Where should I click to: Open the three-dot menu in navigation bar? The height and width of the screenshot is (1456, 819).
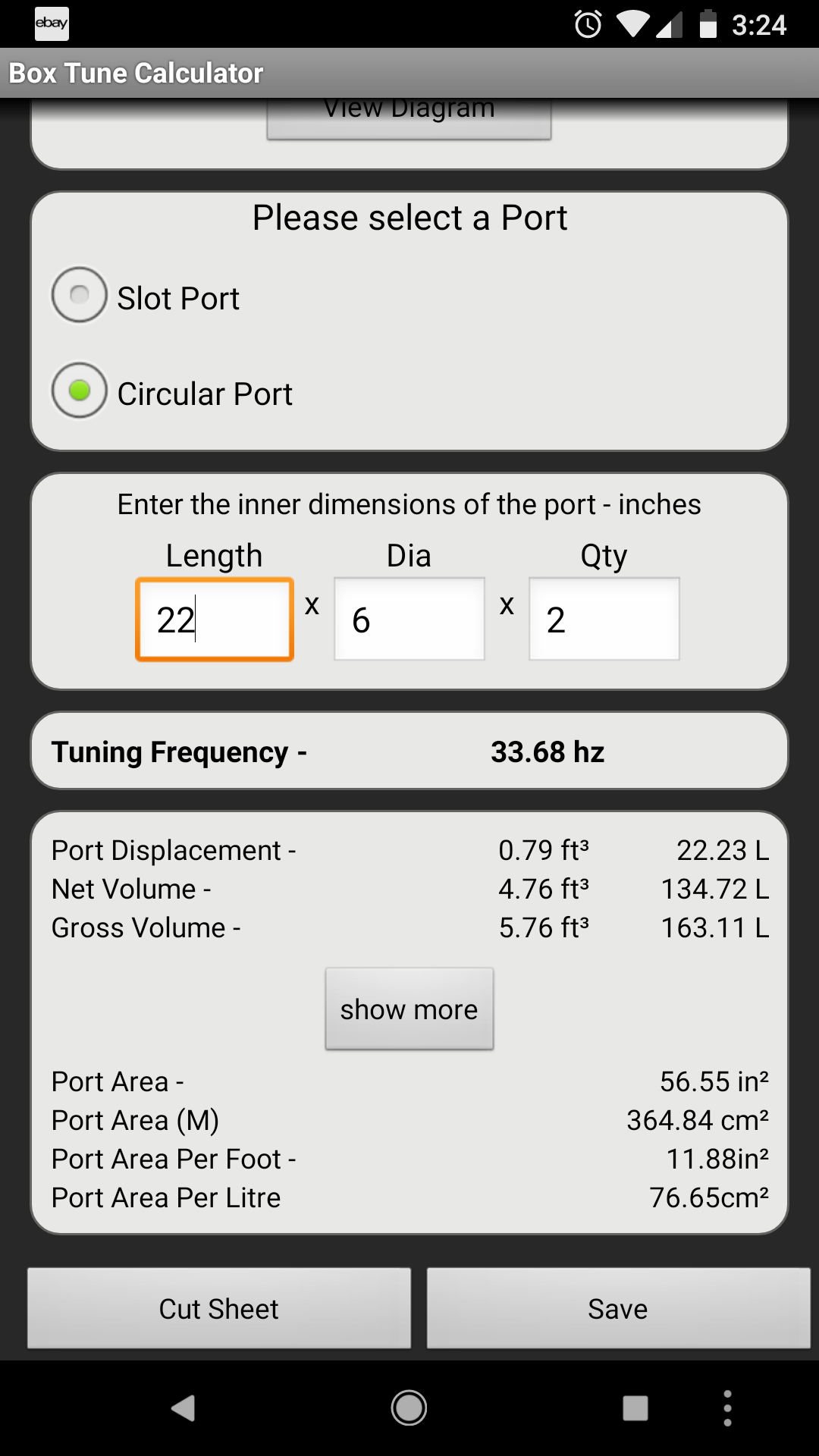(x=728, y=1408)
